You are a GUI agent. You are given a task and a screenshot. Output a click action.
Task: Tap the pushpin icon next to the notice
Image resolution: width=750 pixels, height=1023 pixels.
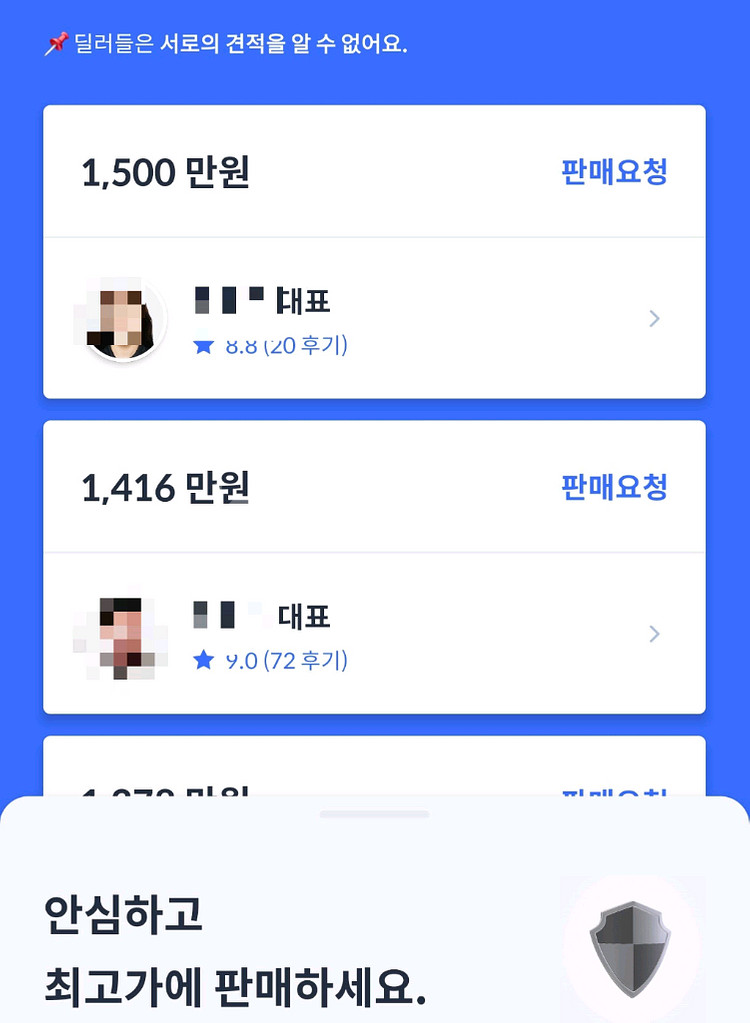coord(54,42)
